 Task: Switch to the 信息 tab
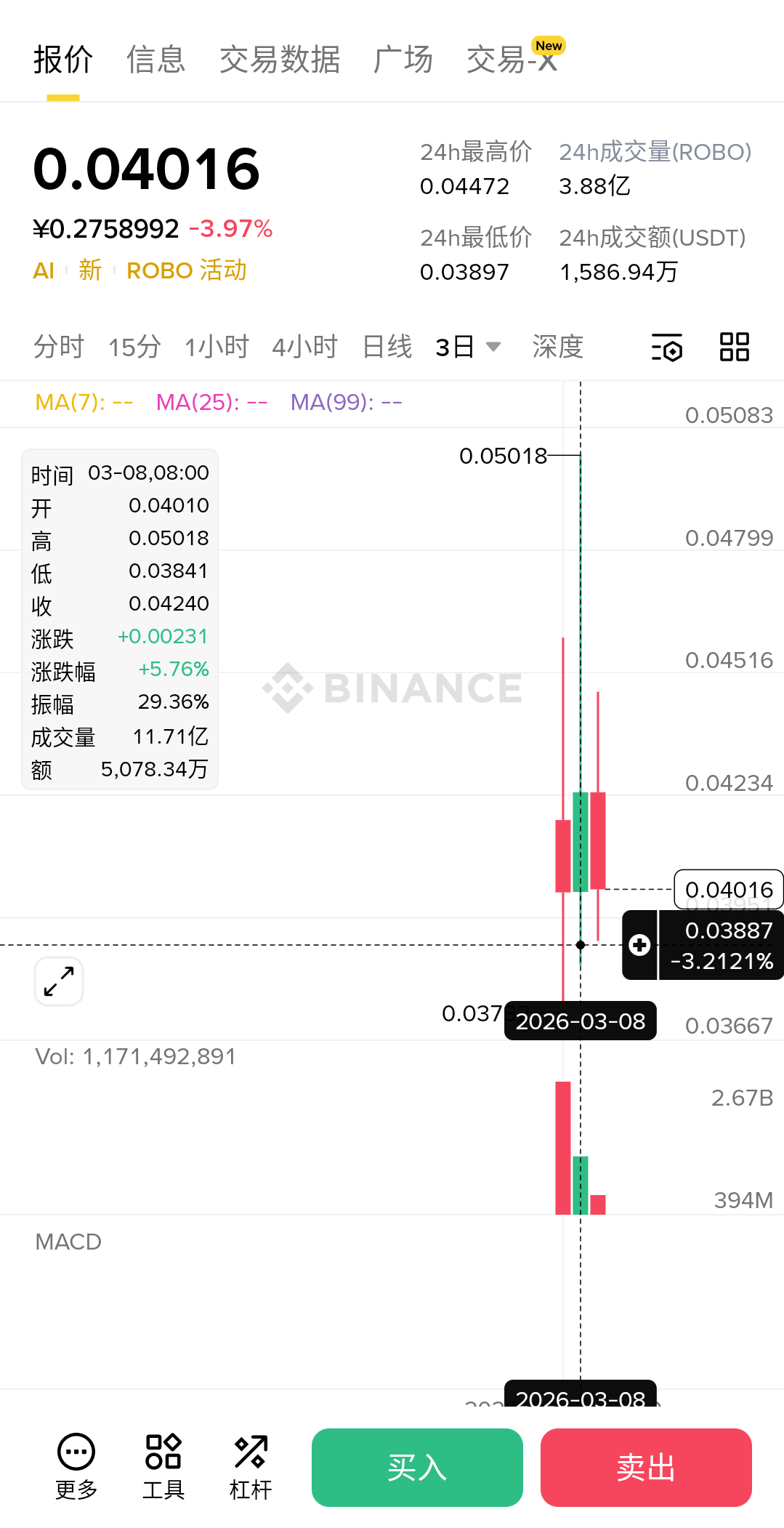click(x=155, y=60)
